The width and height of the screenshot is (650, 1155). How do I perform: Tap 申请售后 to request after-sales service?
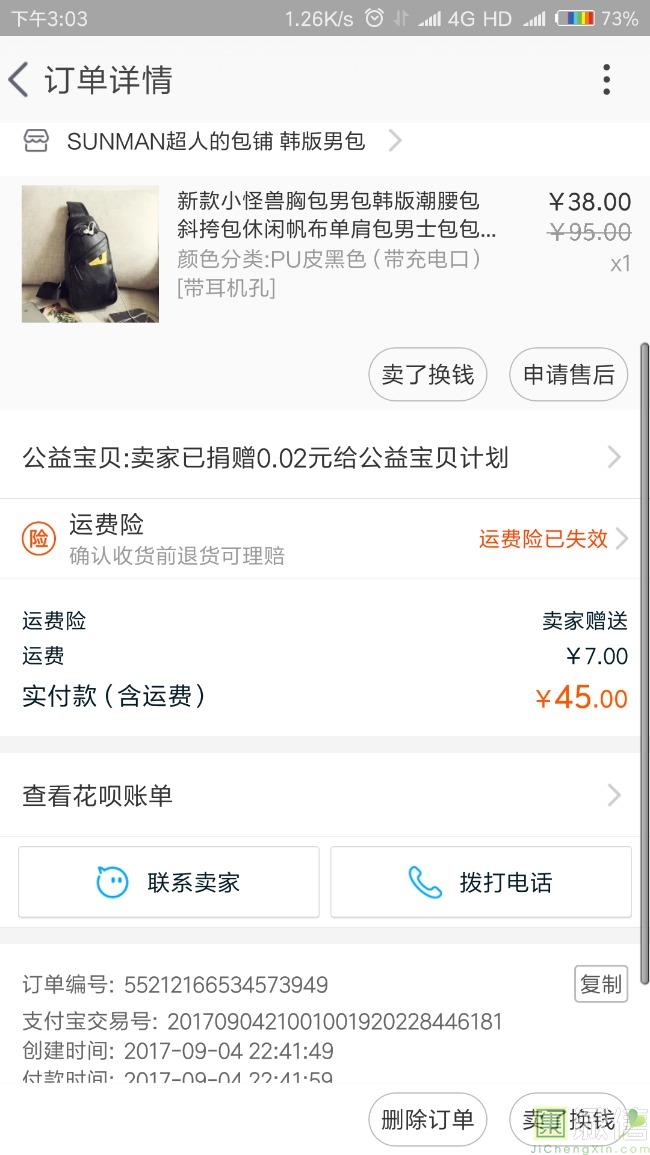tap(568, 375)
